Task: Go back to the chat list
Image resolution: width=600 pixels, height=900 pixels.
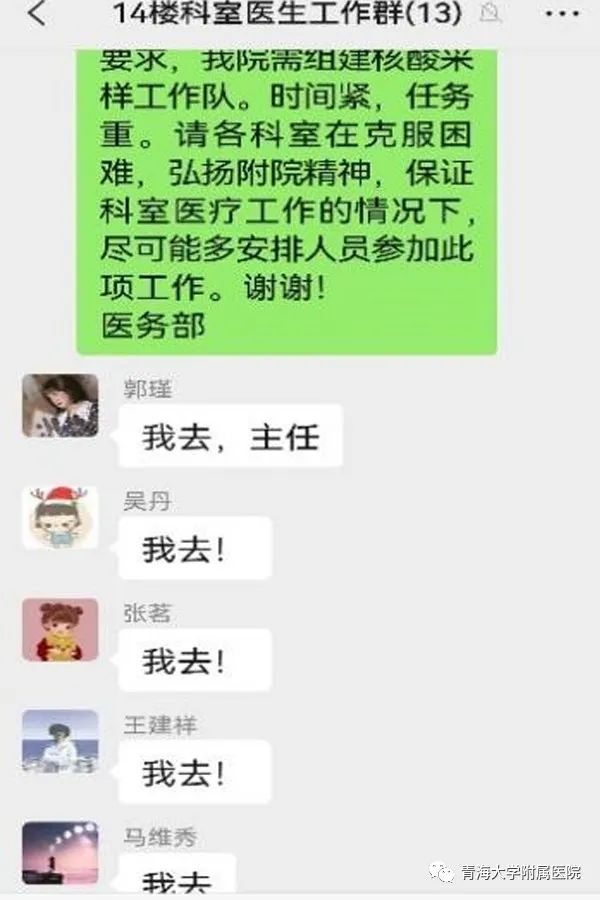Action: click(x=36, y=14)
